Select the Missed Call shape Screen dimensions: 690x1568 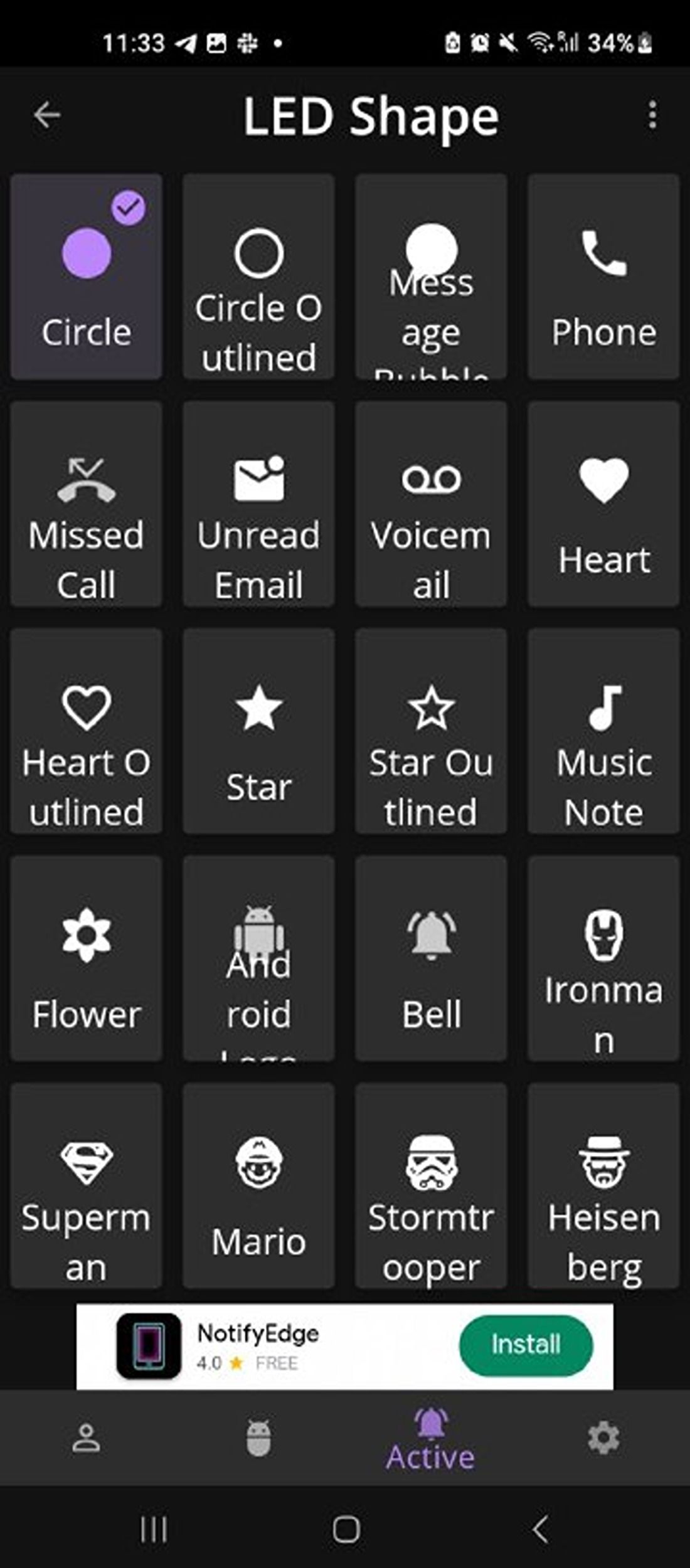click(86, 504)
